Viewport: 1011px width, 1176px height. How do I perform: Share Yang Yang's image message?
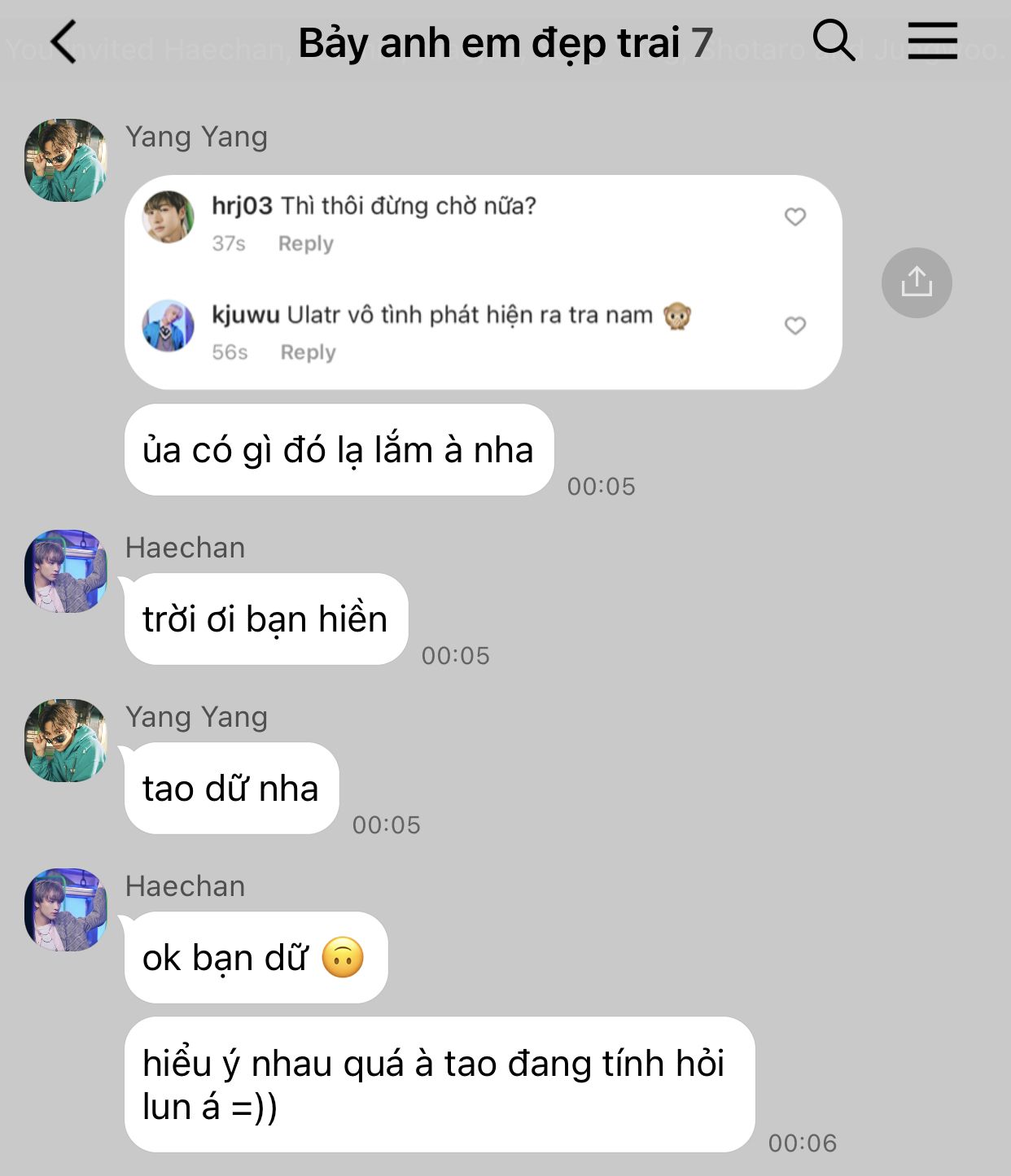point(917,282)
